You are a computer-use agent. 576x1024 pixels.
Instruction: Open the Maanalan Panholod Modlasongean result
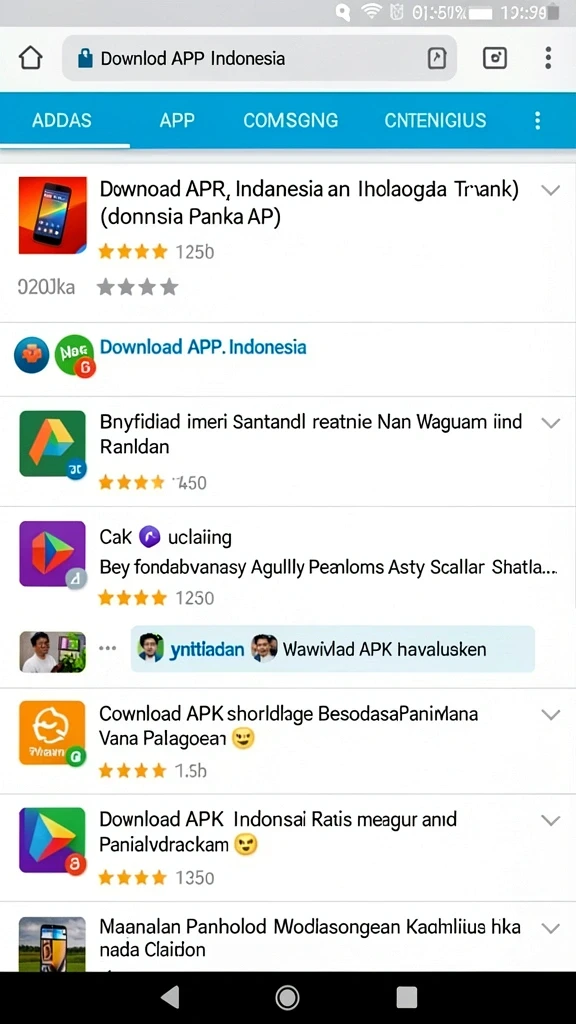coord(288,936)
